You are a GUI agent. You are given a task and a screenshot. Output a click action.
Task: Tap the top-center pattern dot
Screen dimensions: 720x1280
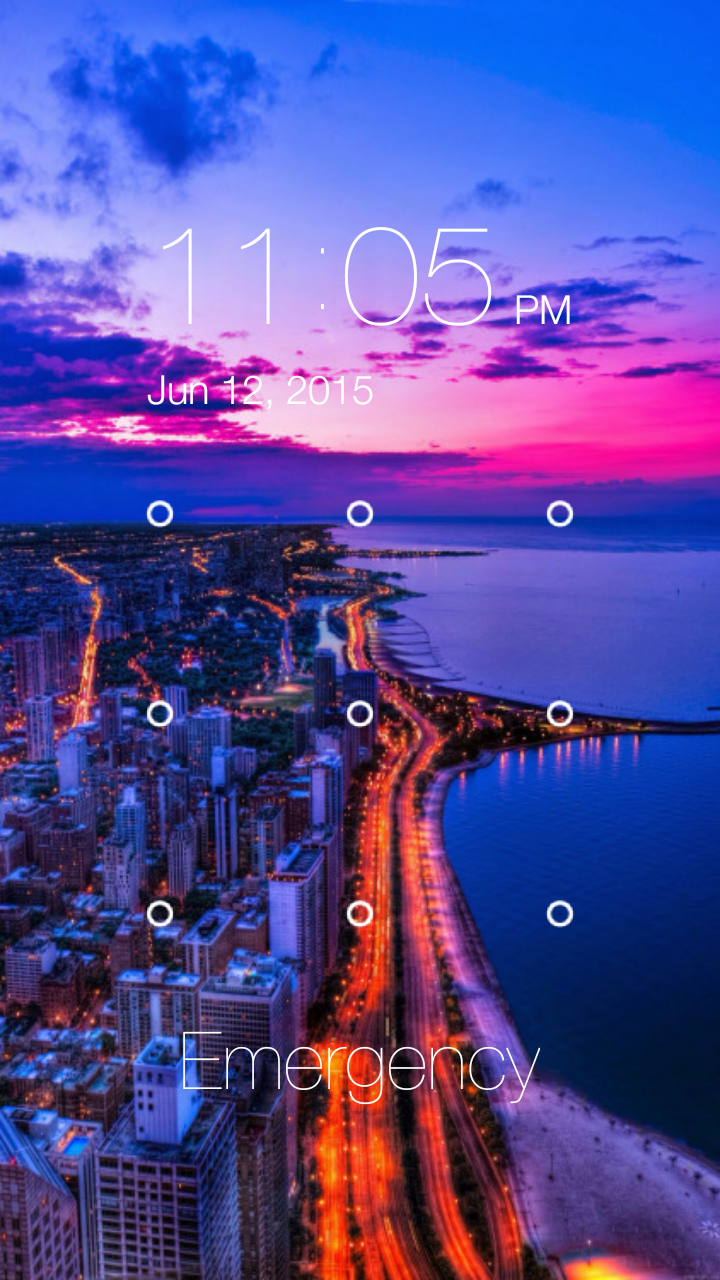pos(360,512)
